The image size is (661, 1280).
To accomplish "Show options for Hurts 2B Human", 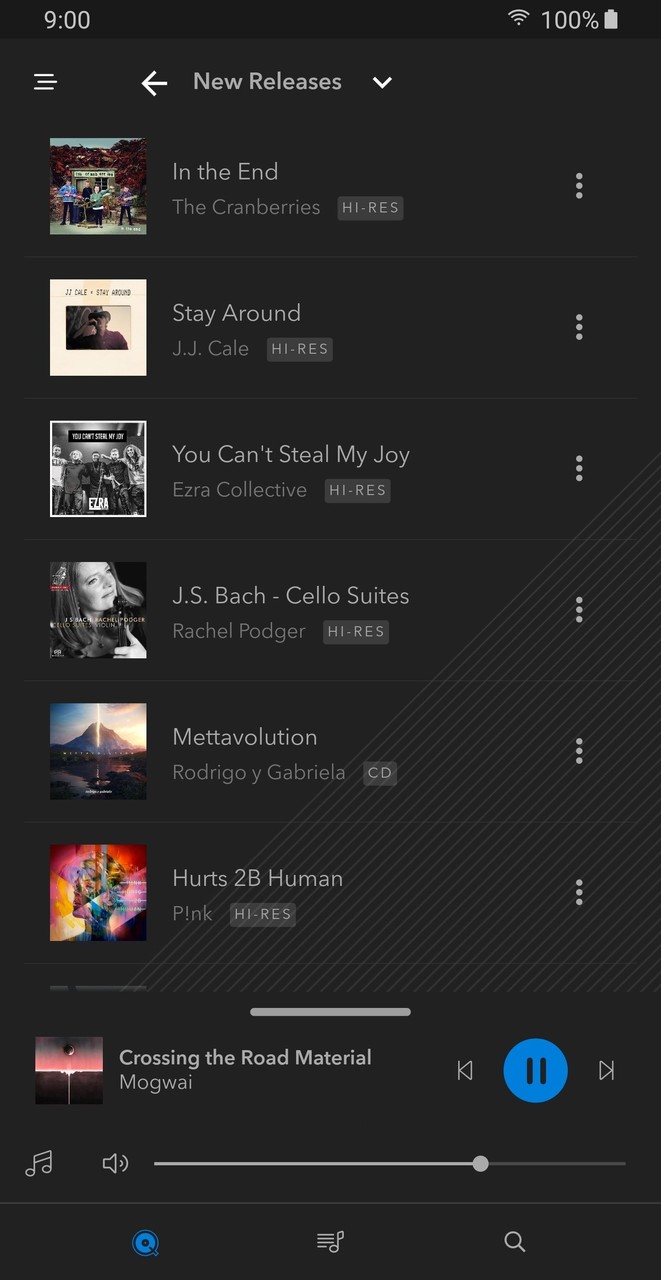I will tap(579, 892).
